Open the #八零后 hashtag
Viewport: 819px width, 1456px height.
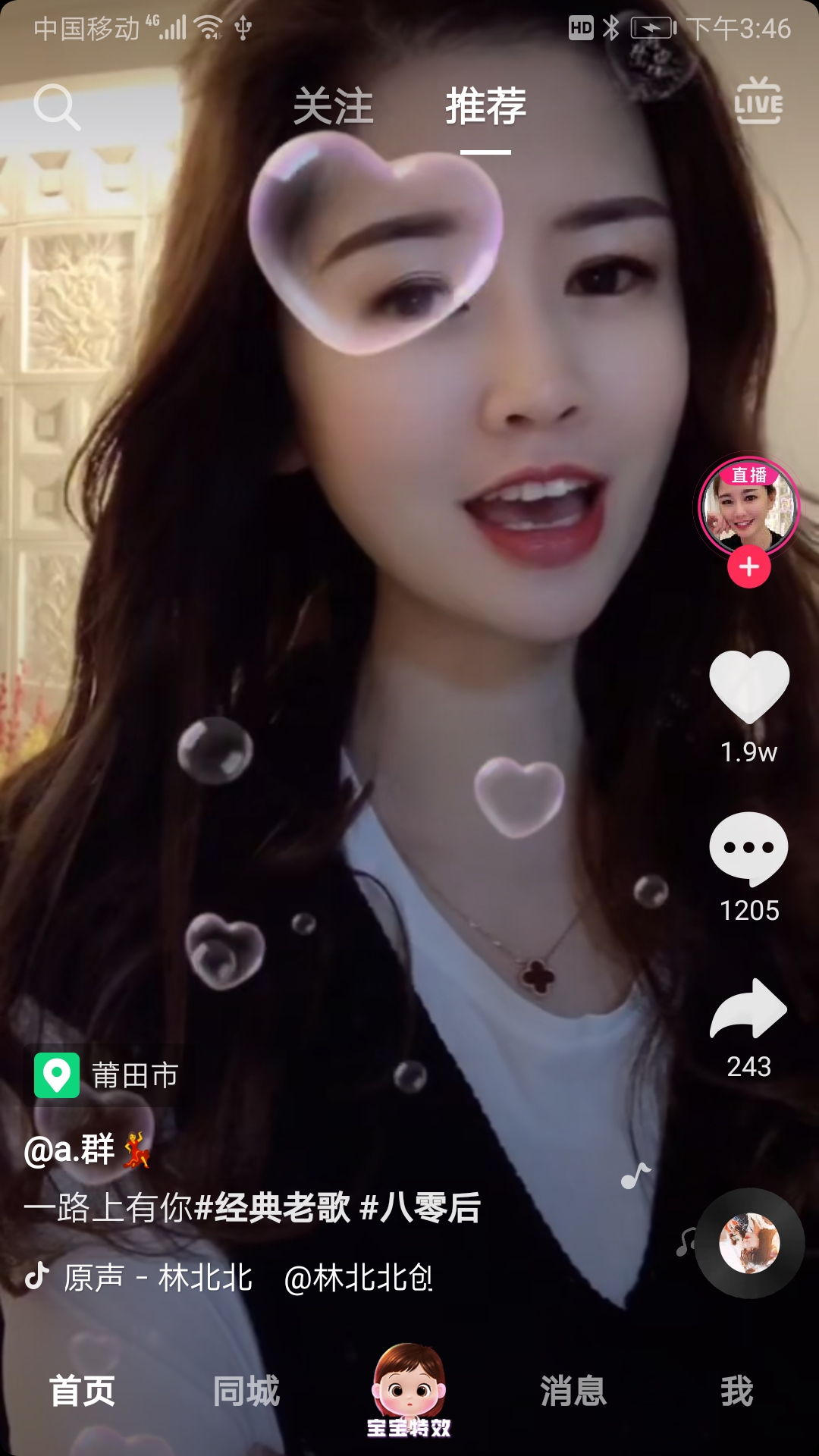point(420,1207)
